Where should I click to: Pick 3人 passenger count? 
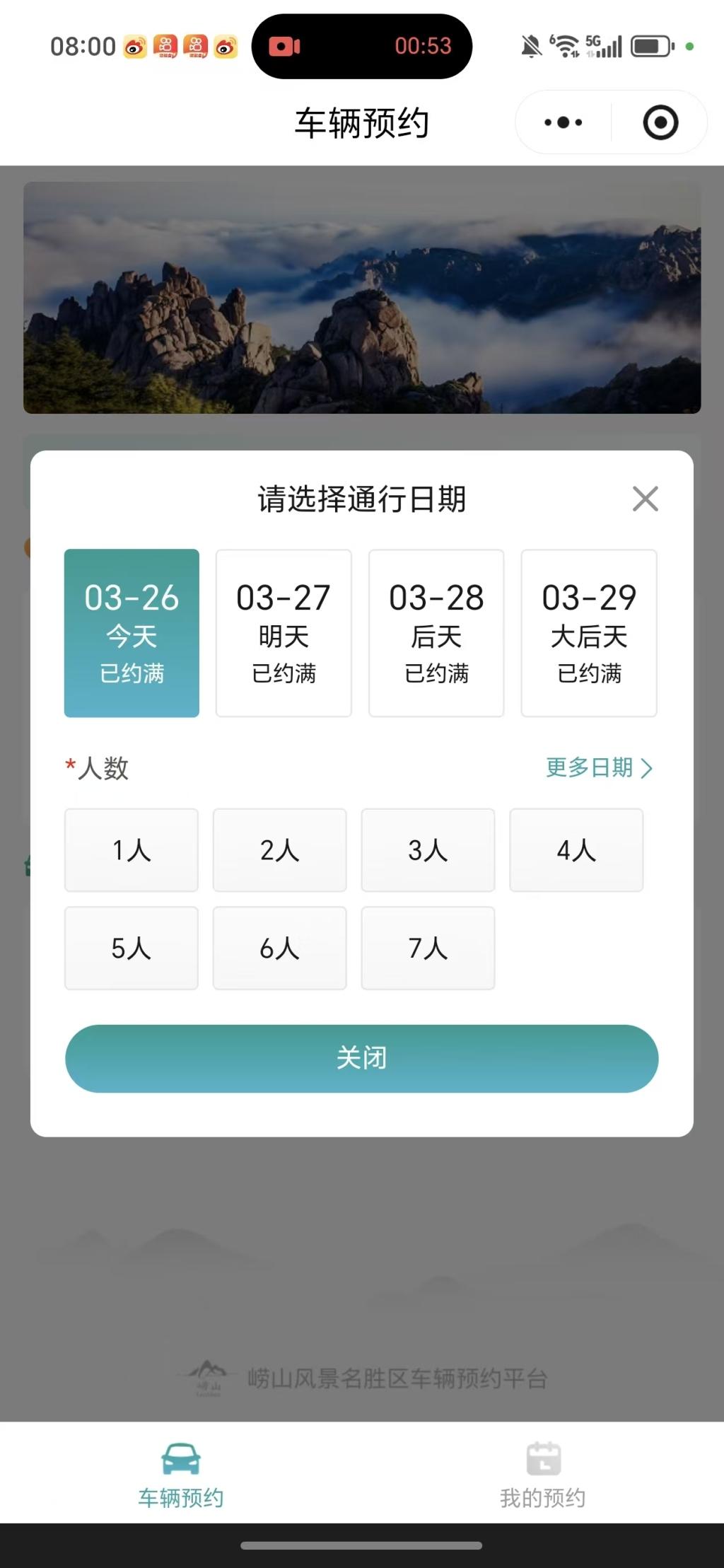click(428, 850)
